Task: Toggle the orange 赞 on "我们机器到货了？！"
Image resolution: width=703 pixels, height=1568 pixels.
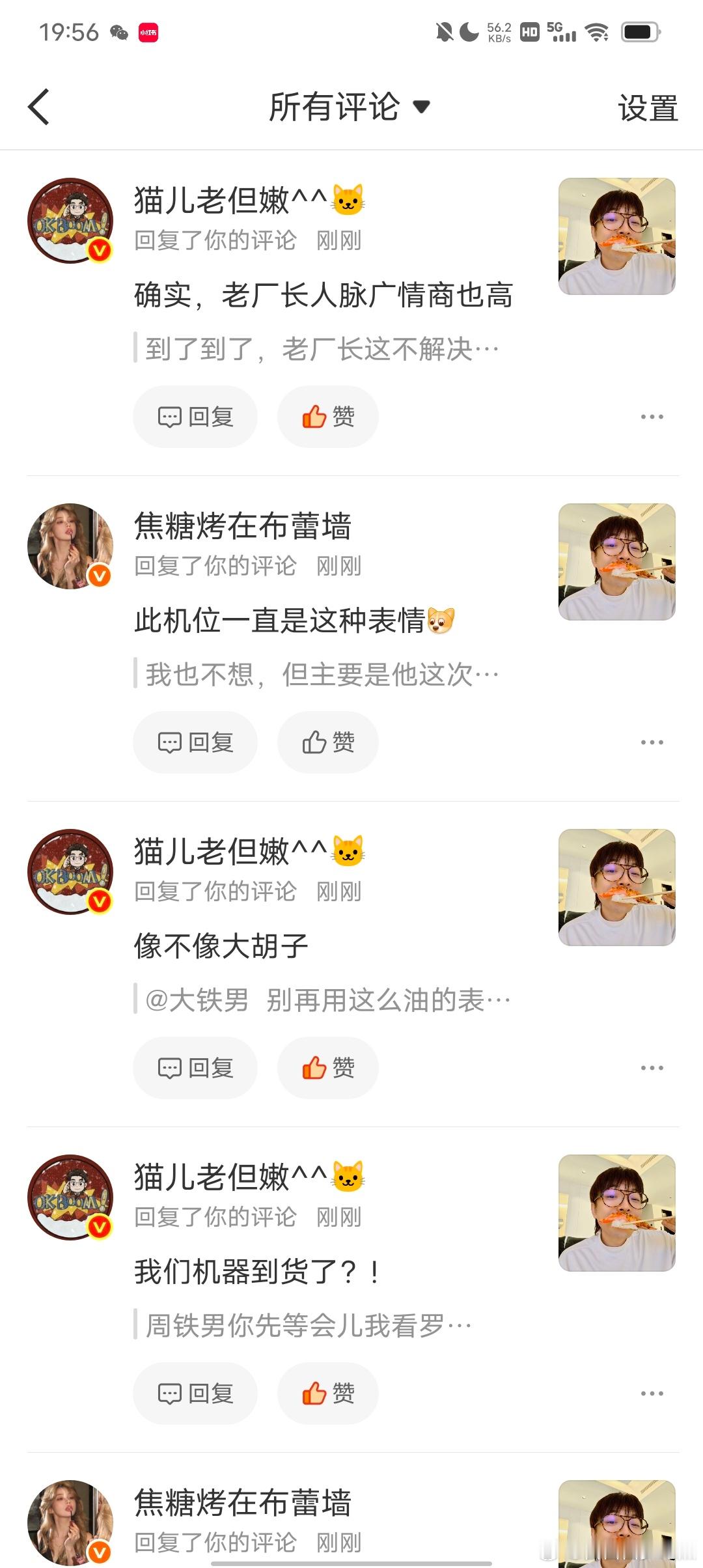Action: 327,1393
